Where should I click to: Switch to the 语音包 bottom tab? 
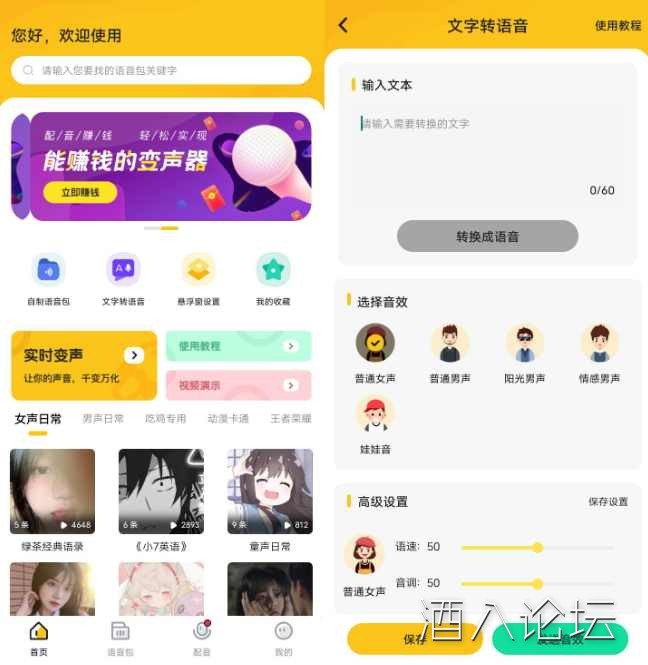(x=120, y=638)
